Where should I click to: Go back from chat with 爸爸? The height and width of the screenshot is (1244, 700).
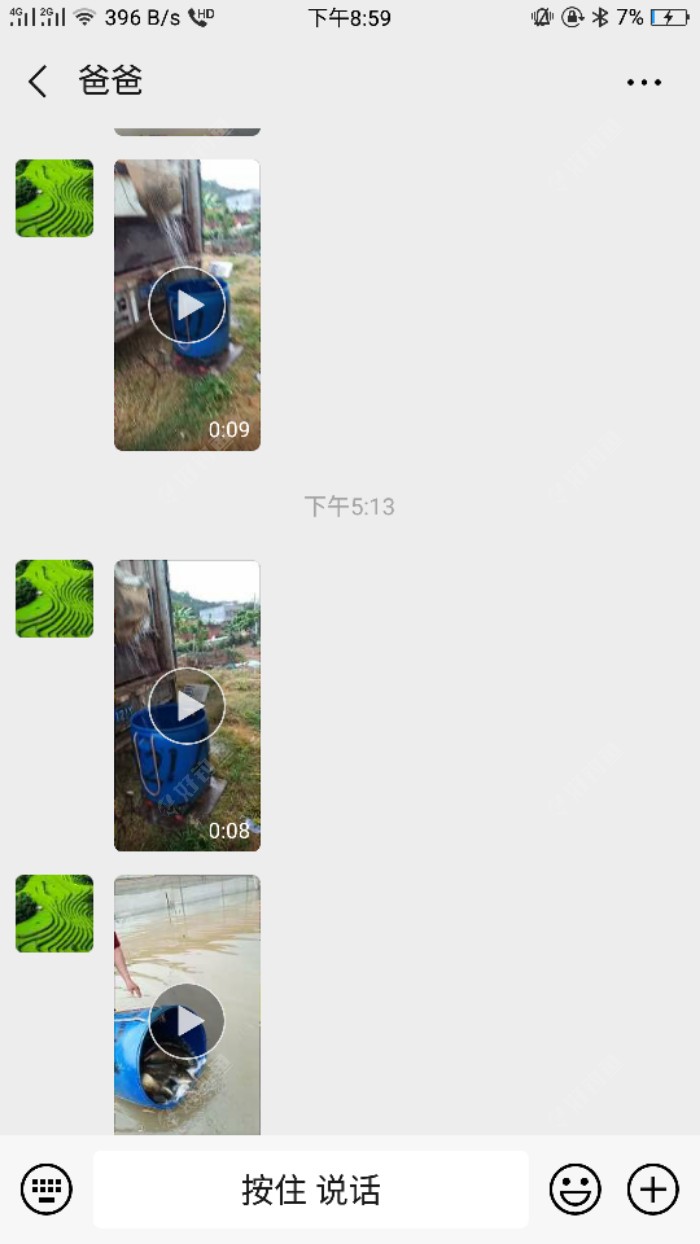tap(38, 82)
